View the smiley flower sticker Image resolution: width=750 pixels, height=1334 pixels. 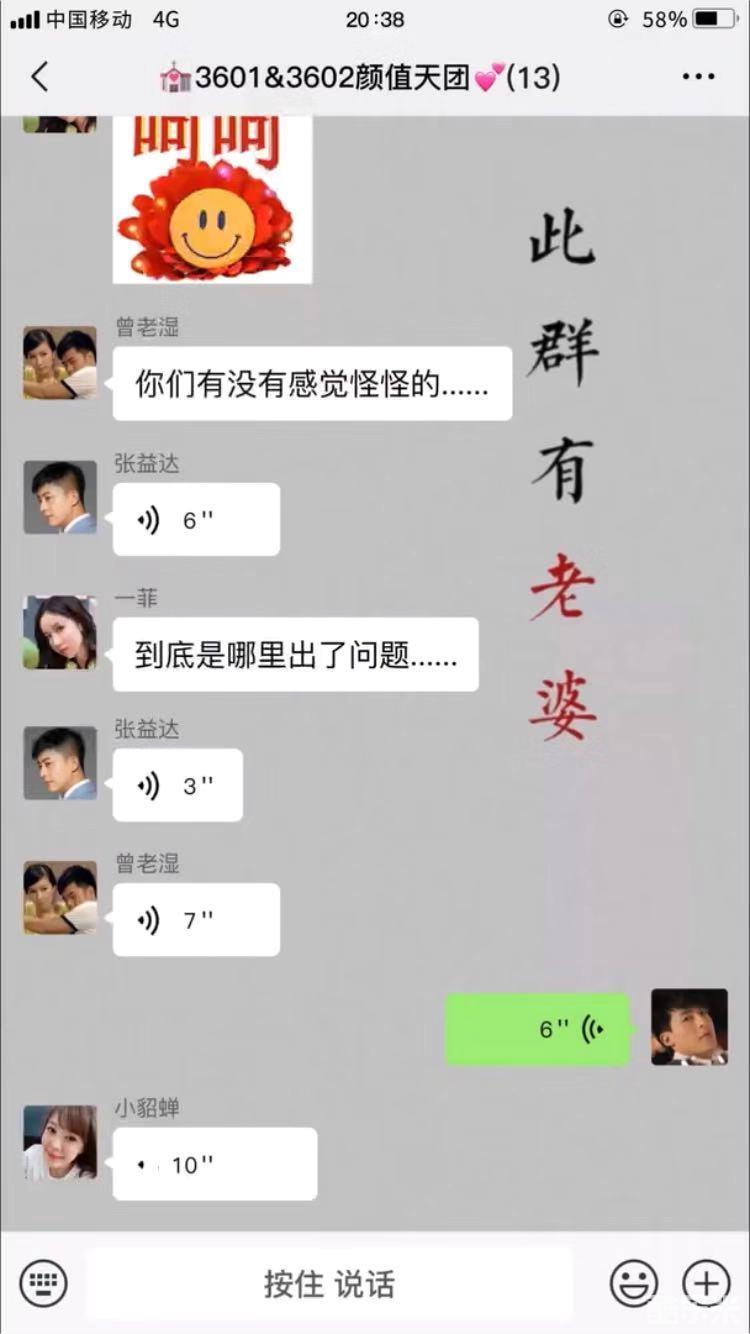[x=212, y=200]
